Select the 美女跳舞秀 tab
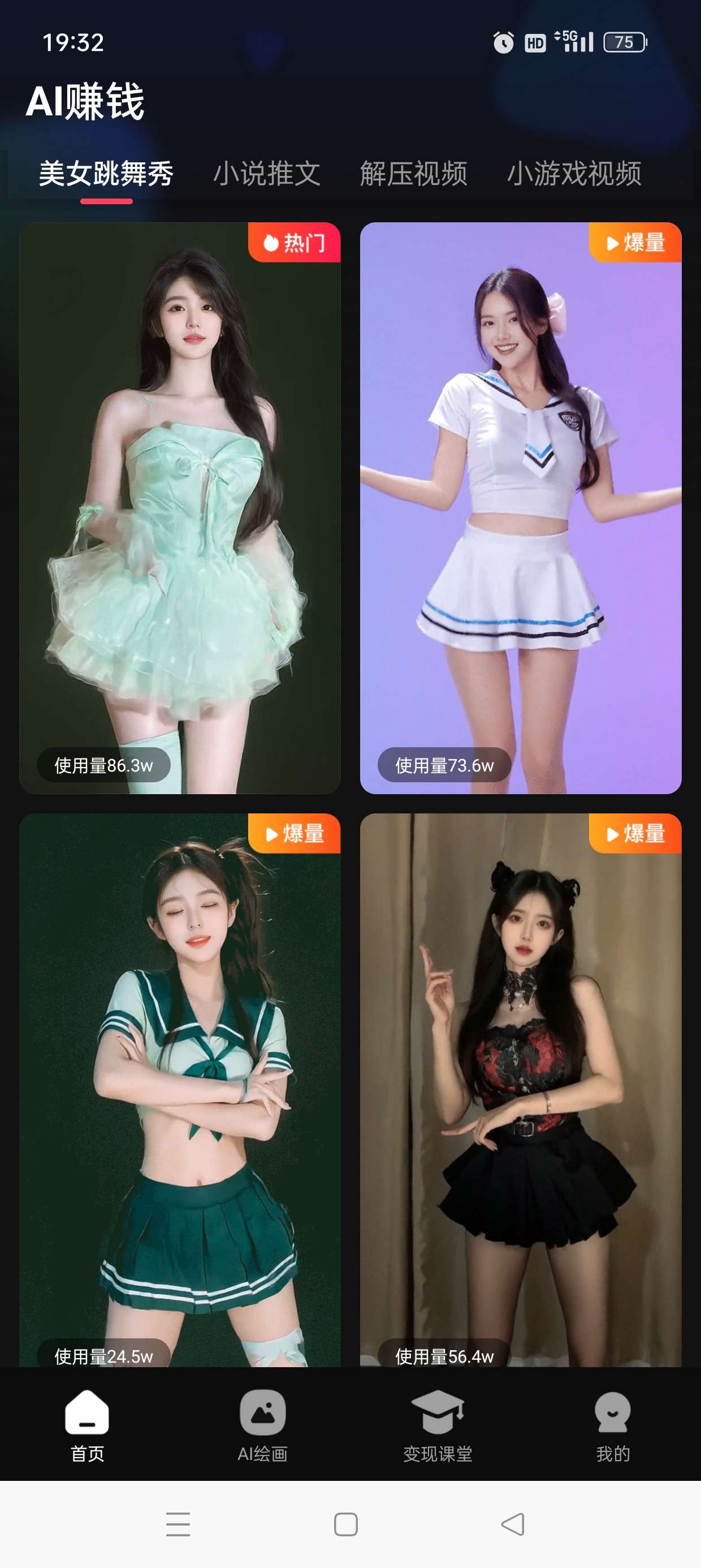Screen dimensions: 701x1568 tap(106, 174)
